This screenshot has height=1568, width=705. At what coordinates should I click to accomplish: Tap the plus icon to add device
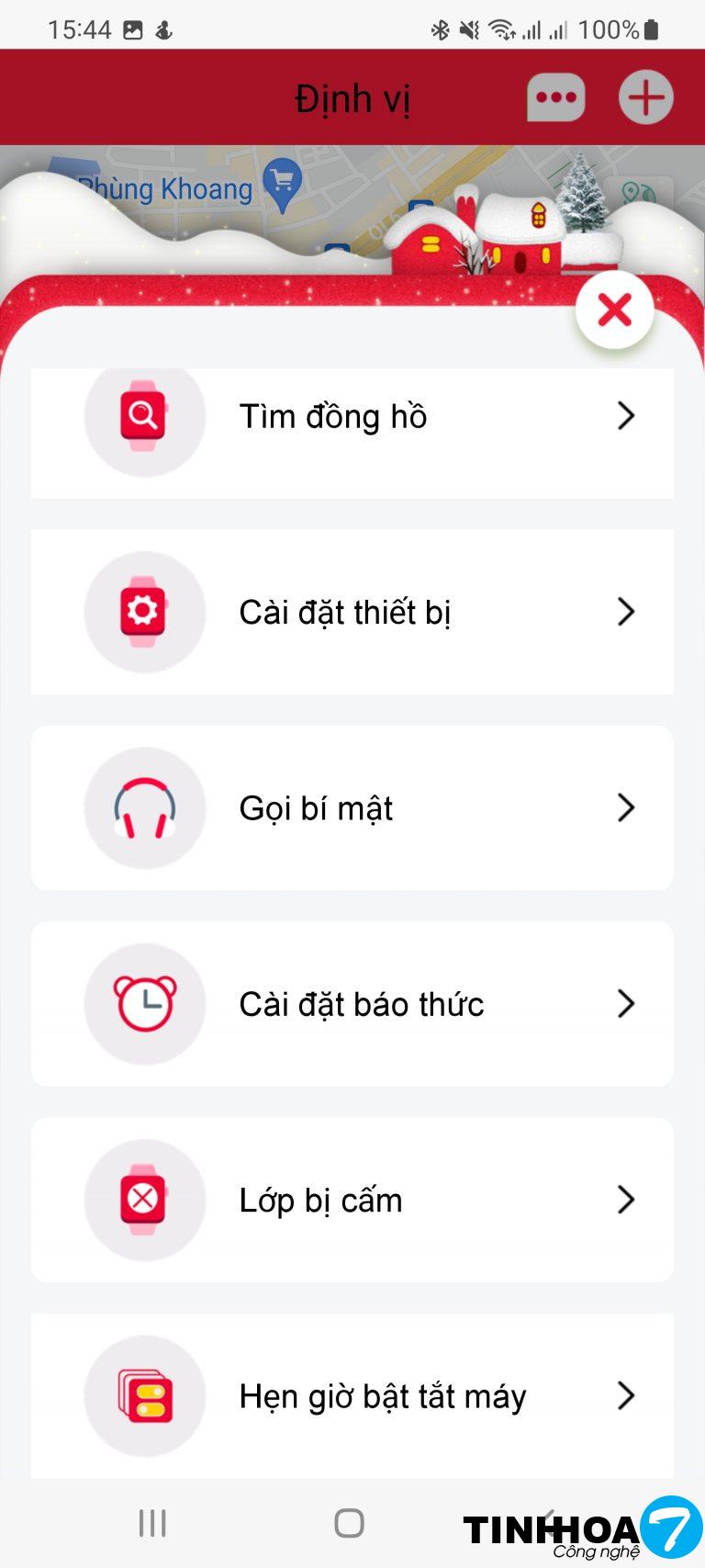coord(646,97)
